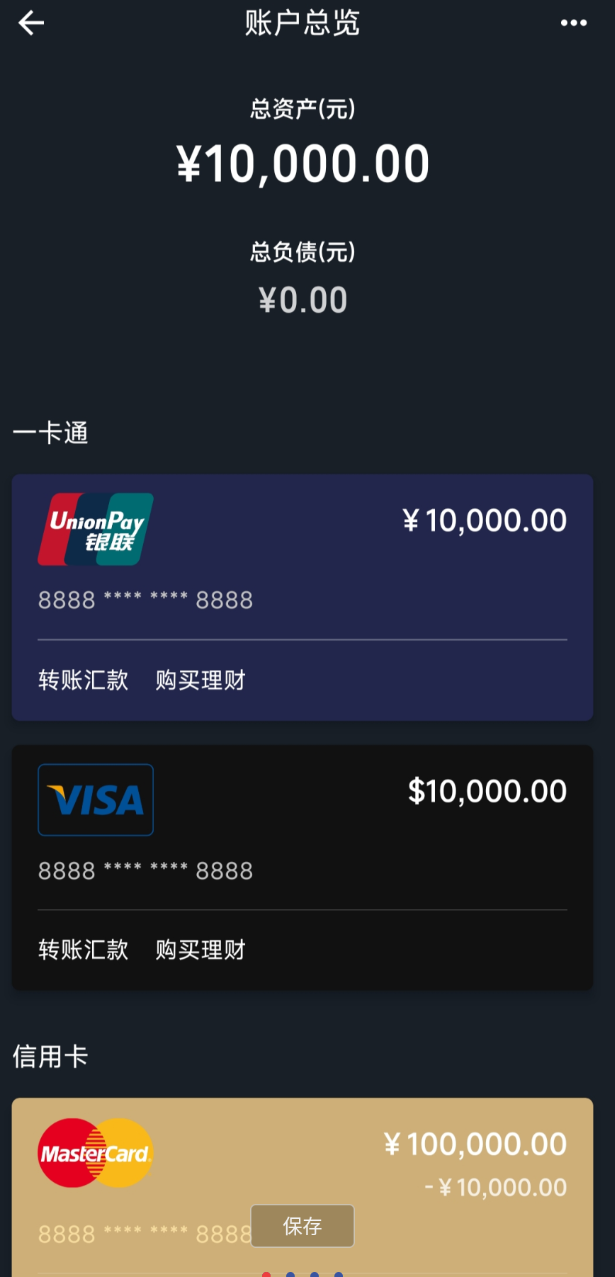Viewport: 615px width, 1277px height.
Task: Go back from 账户总览 screen
Action: coord(31,24)
